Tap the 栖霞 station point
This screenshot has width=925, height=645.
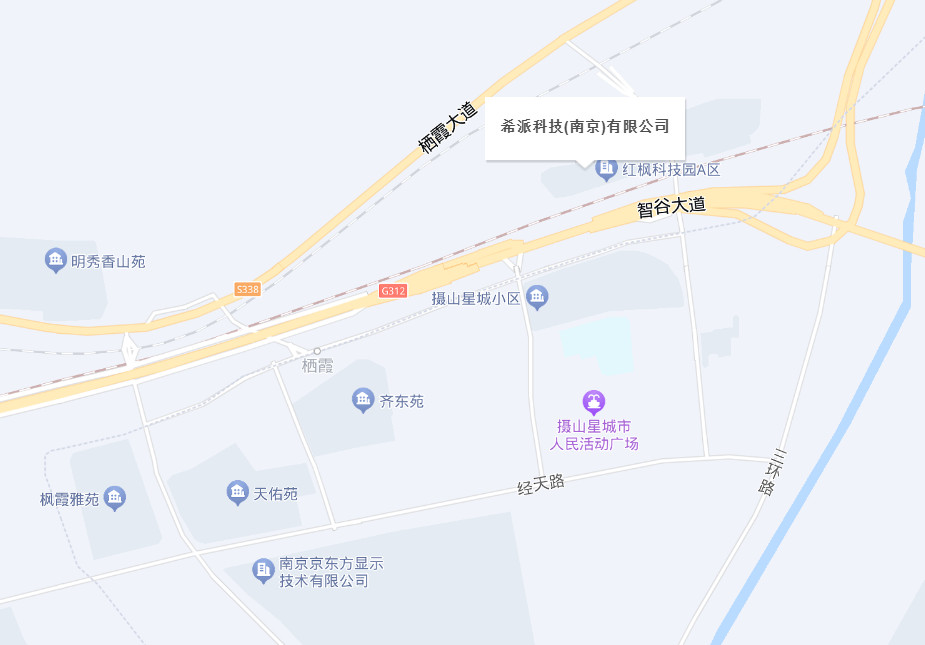pyautogui.click(x=317, y=351)
